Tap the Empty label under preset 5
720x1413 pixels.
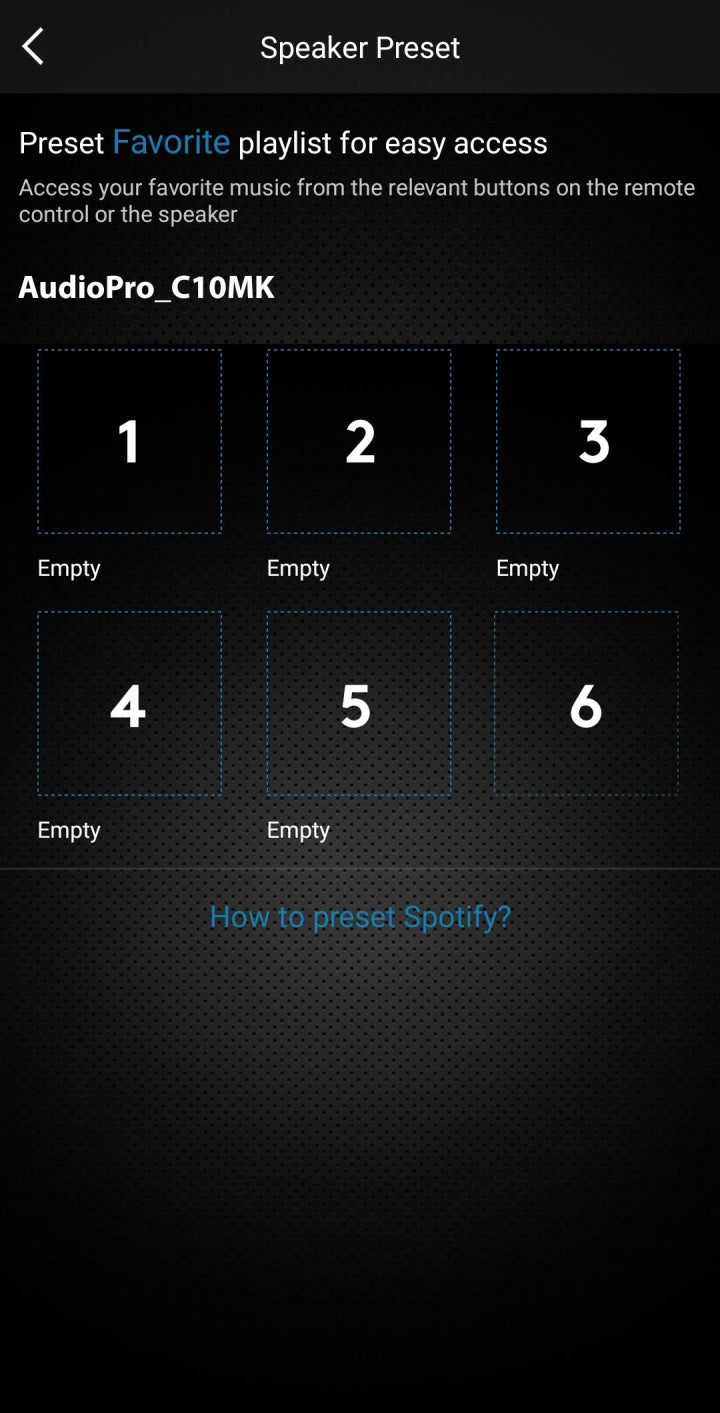297,829
